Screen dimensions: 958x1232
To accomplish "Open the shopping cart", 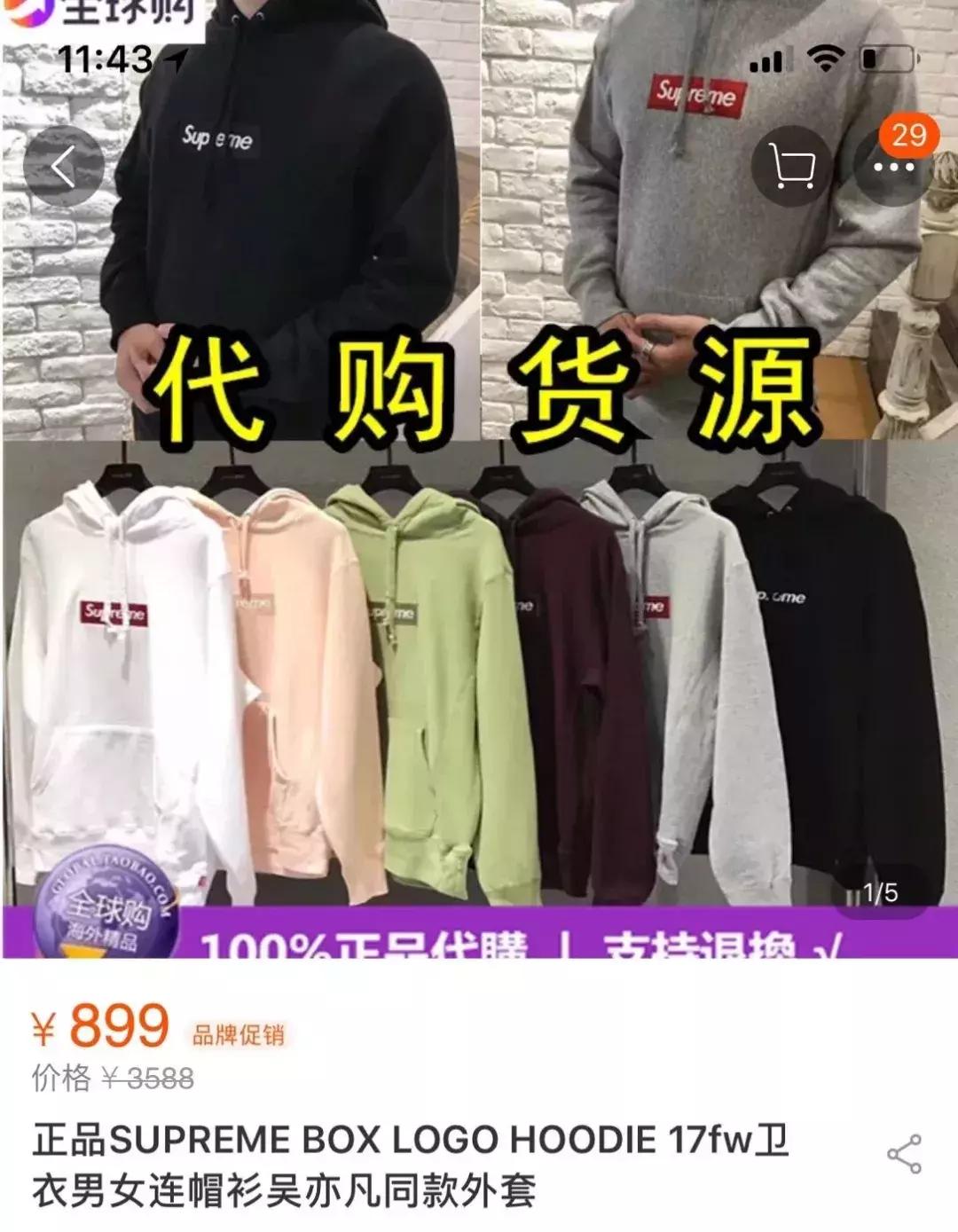I will 791,166.
